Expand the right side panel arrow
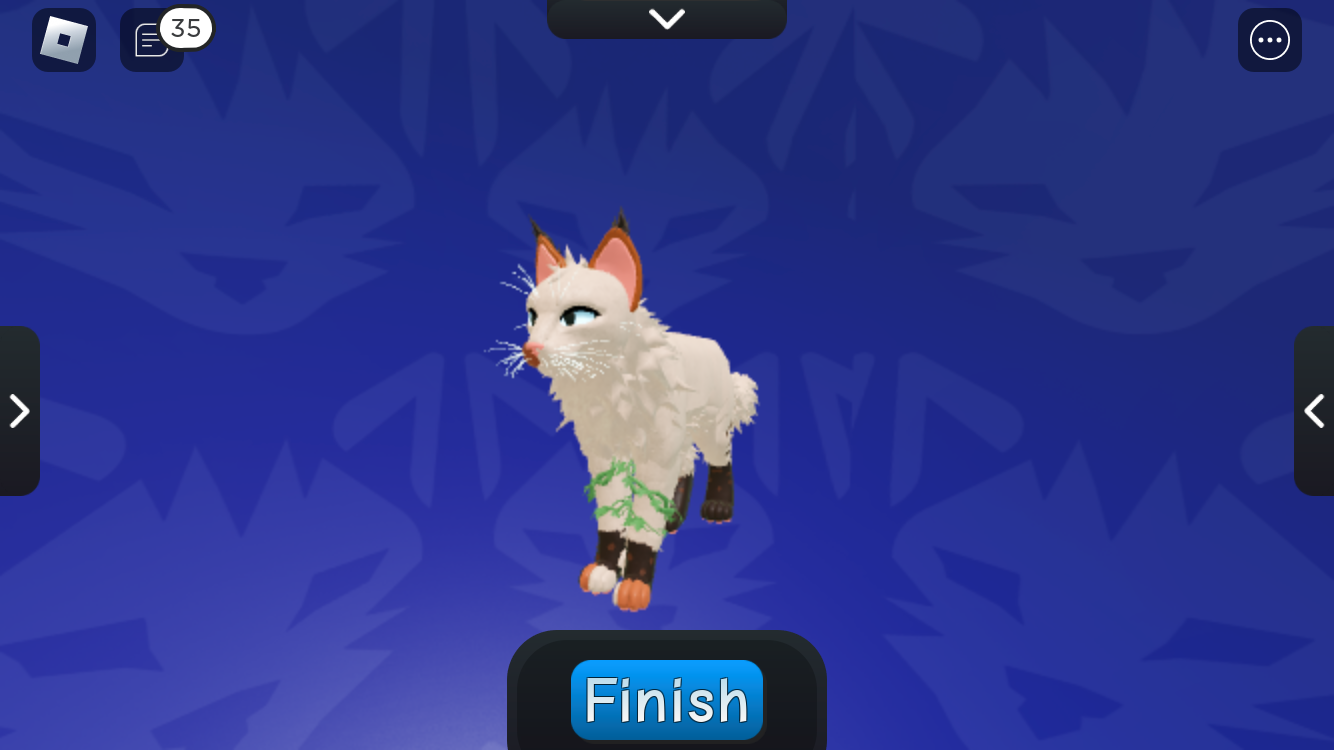This screenshot has width=1334, height=750. pos(1314,411)
